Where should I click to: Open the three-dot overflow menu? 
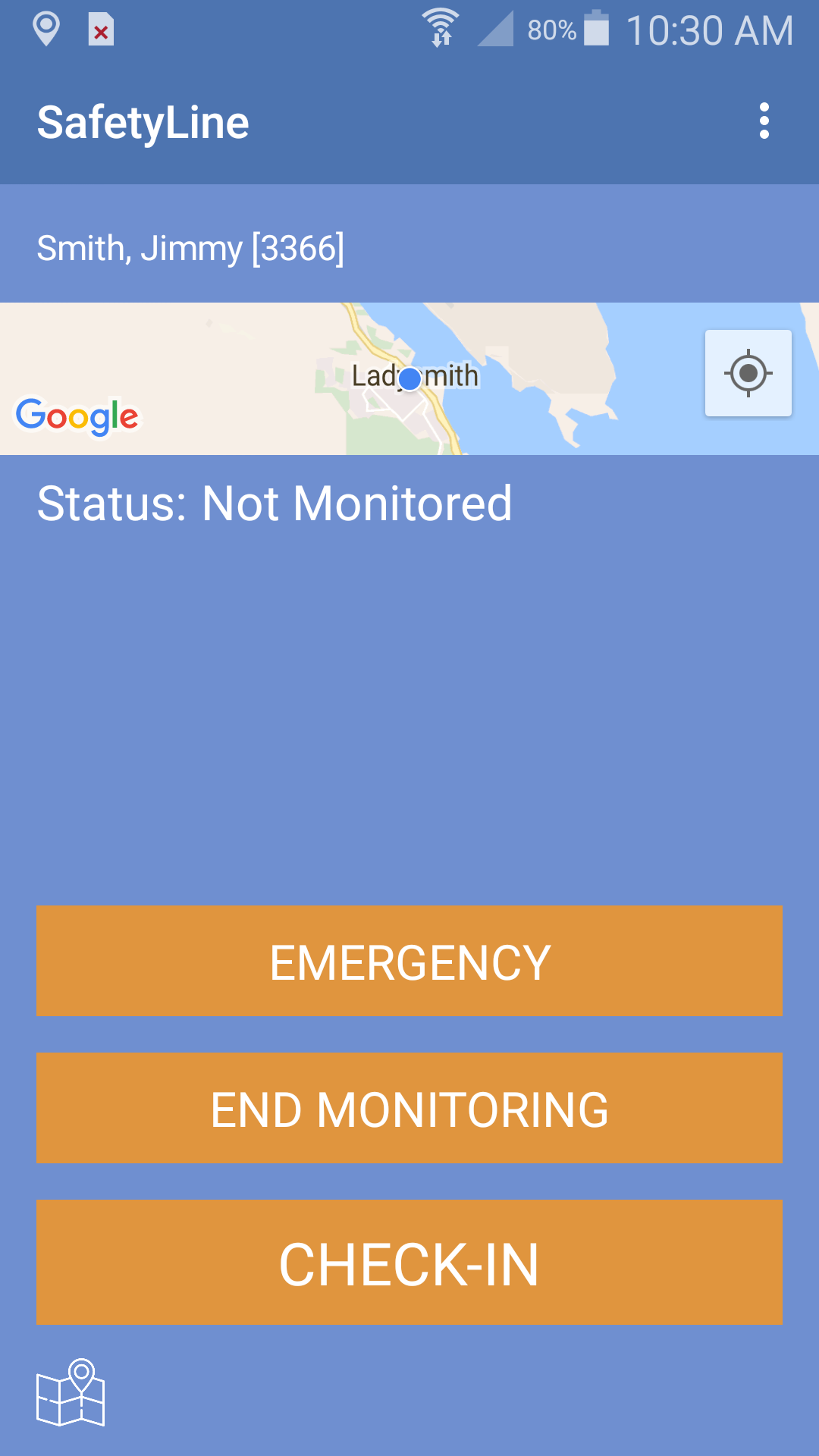[764, 121]
